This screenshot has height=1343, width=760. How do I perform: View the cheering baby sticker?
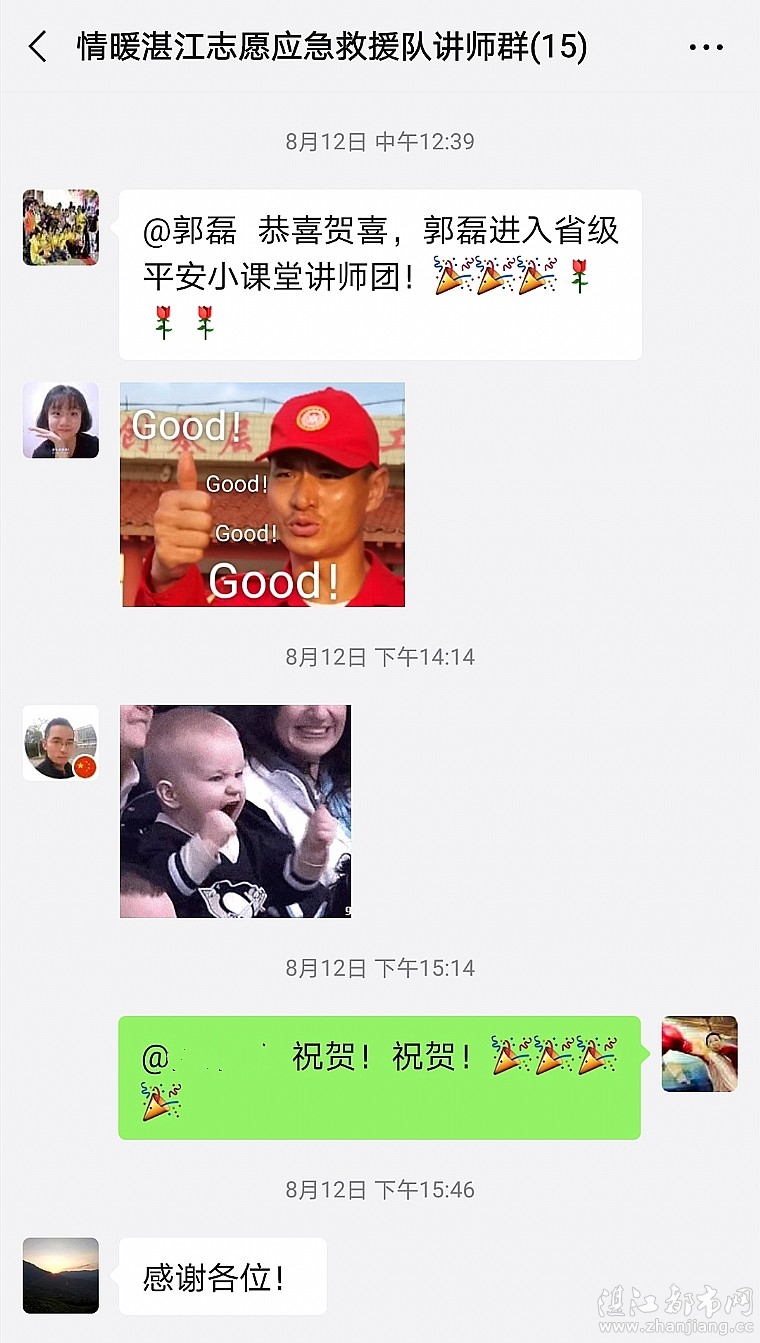(235, 811)
